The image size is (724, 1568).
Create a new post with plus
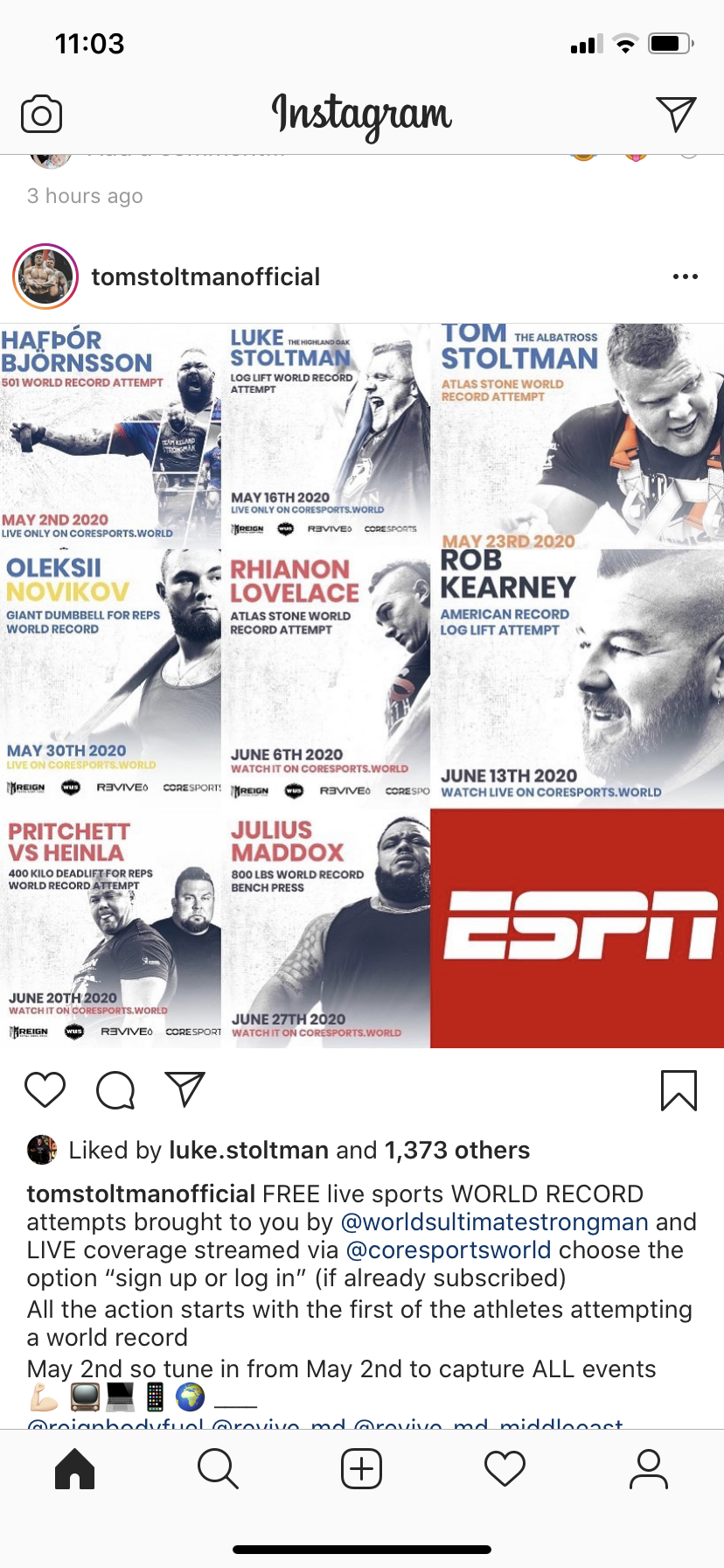tap(361, 1468)
